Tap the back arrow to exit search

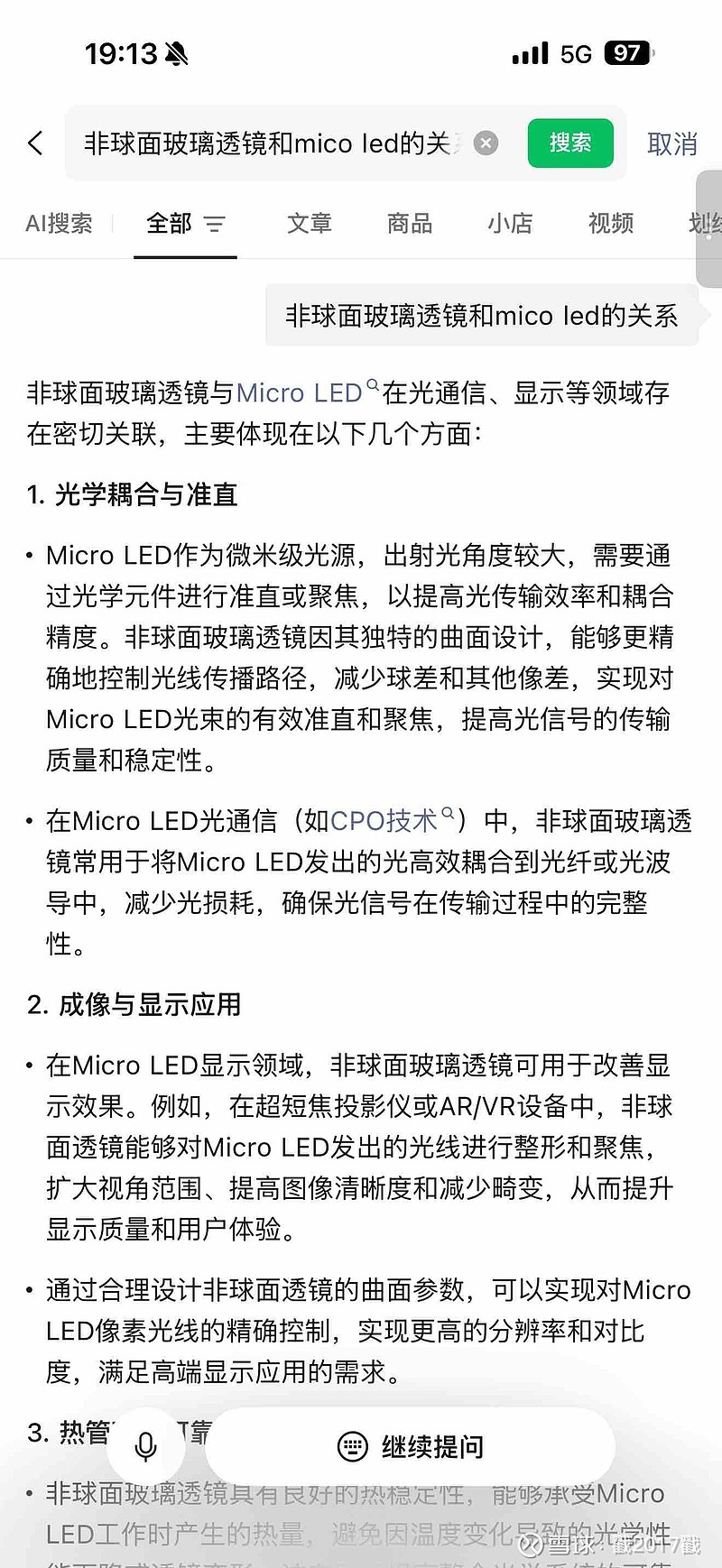(x=35, y=143)
